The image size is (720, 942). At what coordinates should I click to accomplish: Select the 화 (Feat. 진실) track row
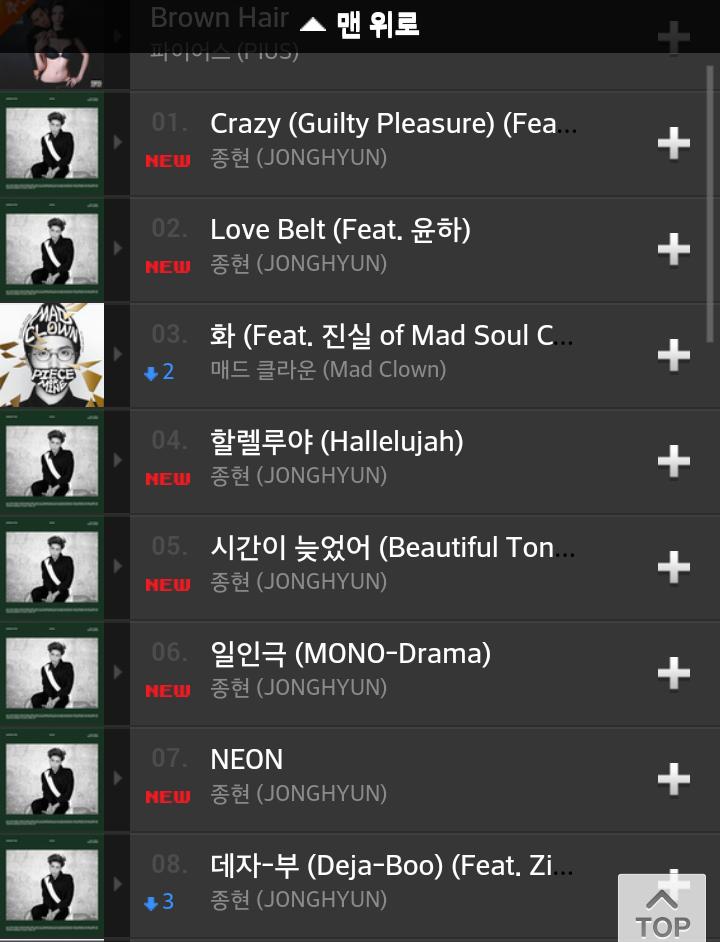click(x=390, y=353)
